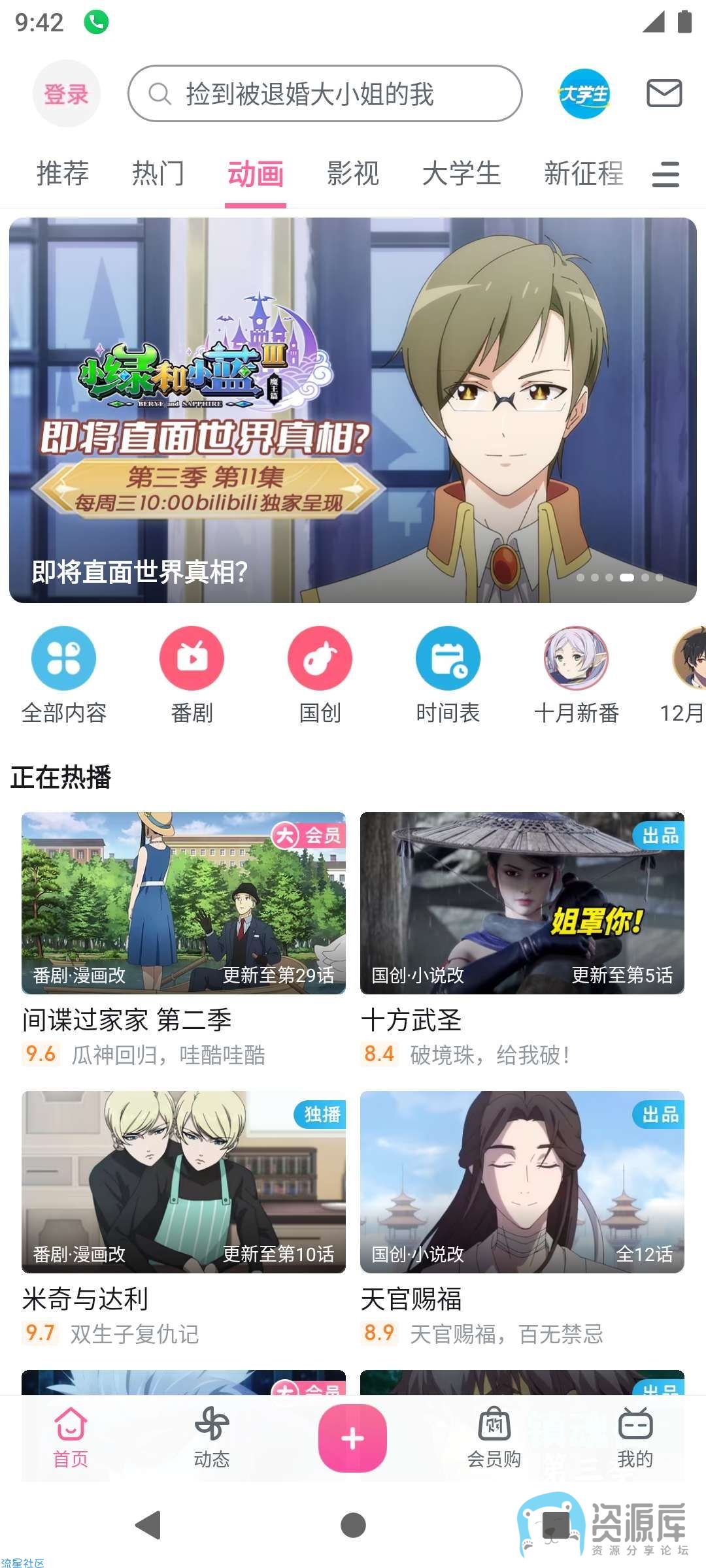Open the search box at the top
Screen dimensions: 706x1568
325,93
